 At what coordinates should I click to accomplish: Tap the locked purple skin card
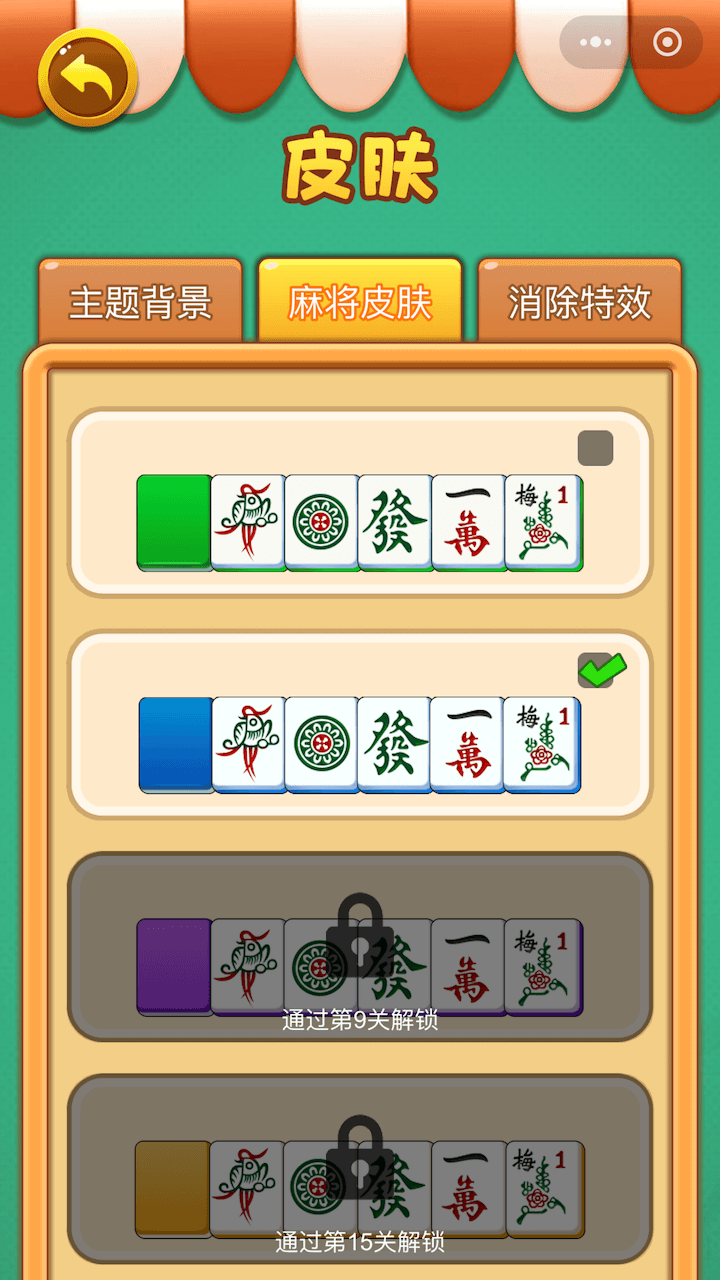click(360, 947)
